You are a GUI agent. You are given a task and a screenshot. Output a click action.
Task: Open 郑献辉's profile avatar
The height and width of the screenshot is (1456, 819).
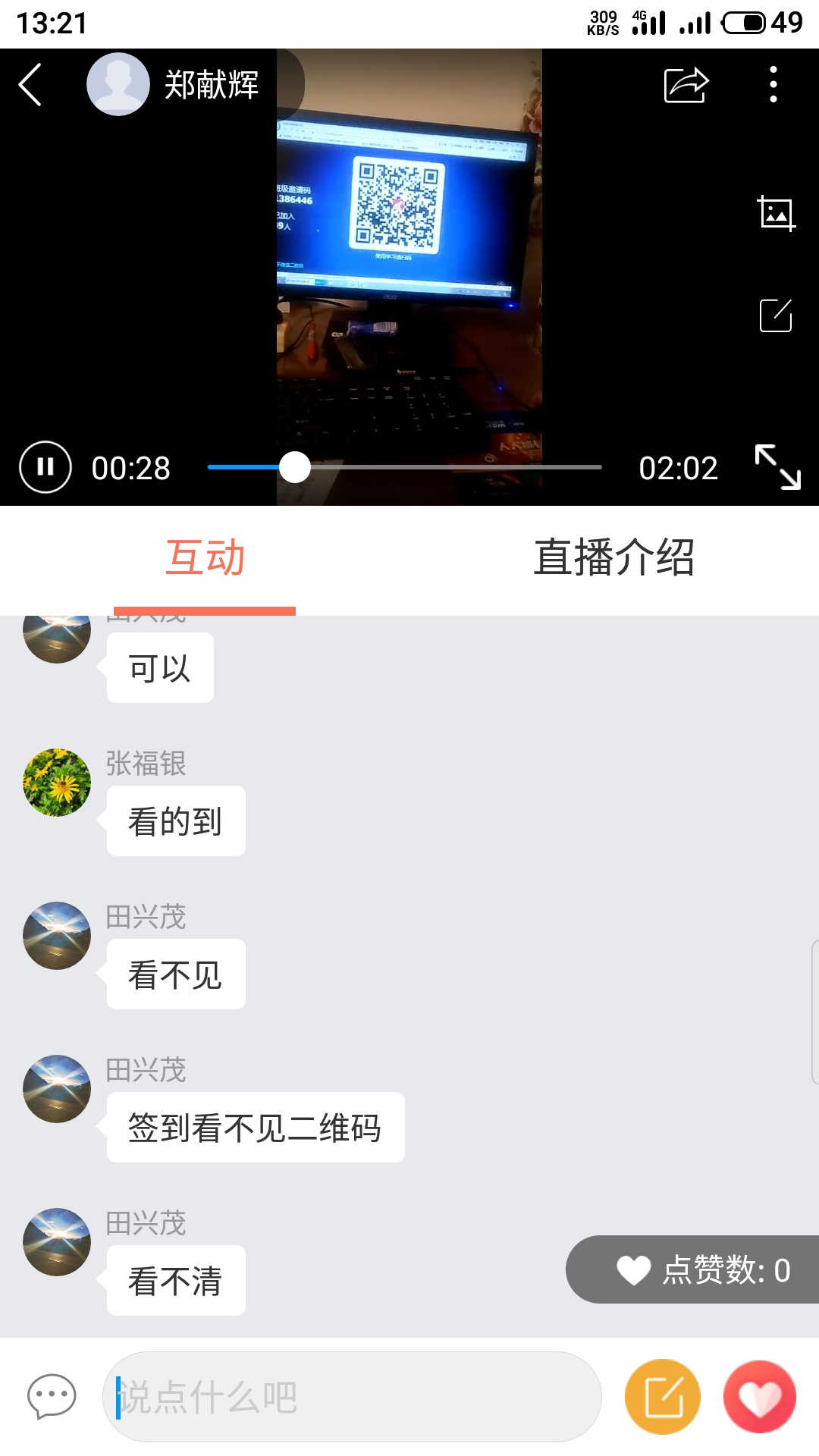point(118,84)
